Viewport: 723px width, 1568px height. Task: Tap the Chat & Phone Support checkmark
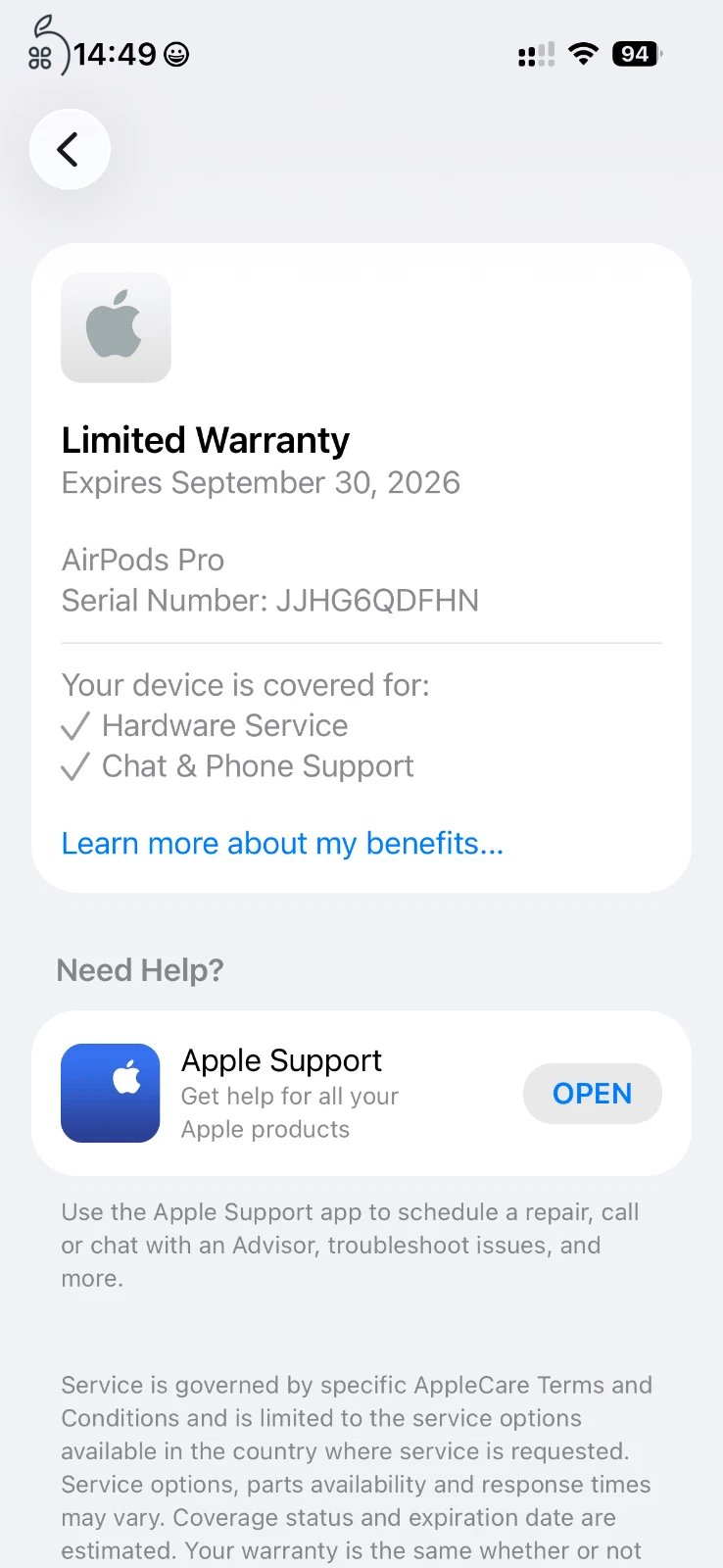(x=75, y=766)
